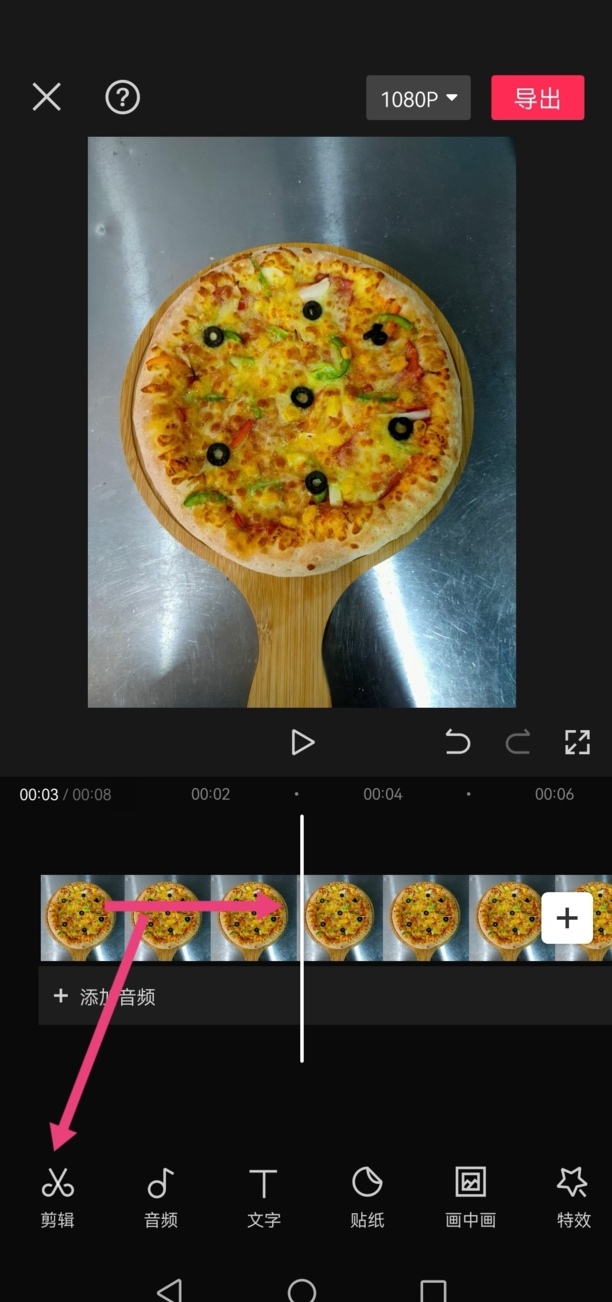Tap the red 导出 export button

(x=537, y=98)
